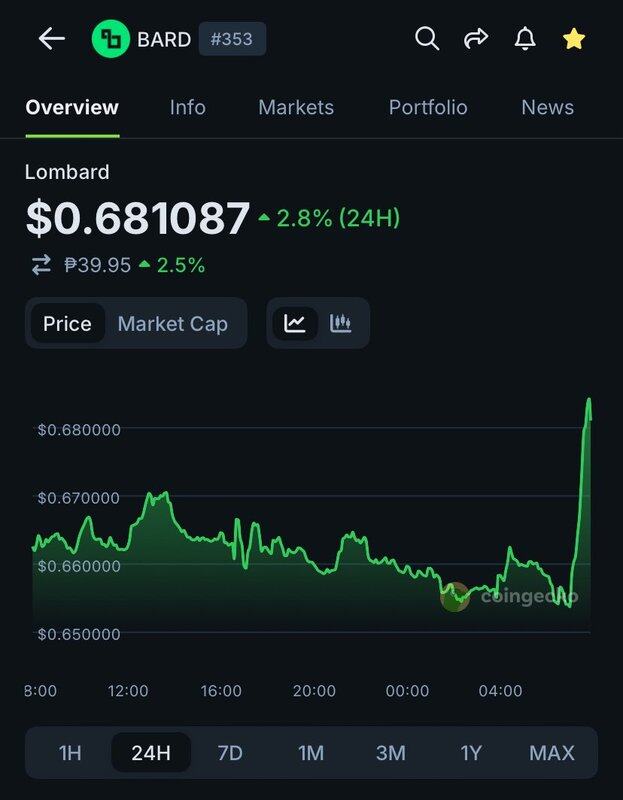
Task: Open the Markets tab
Action: pos(296,107)
